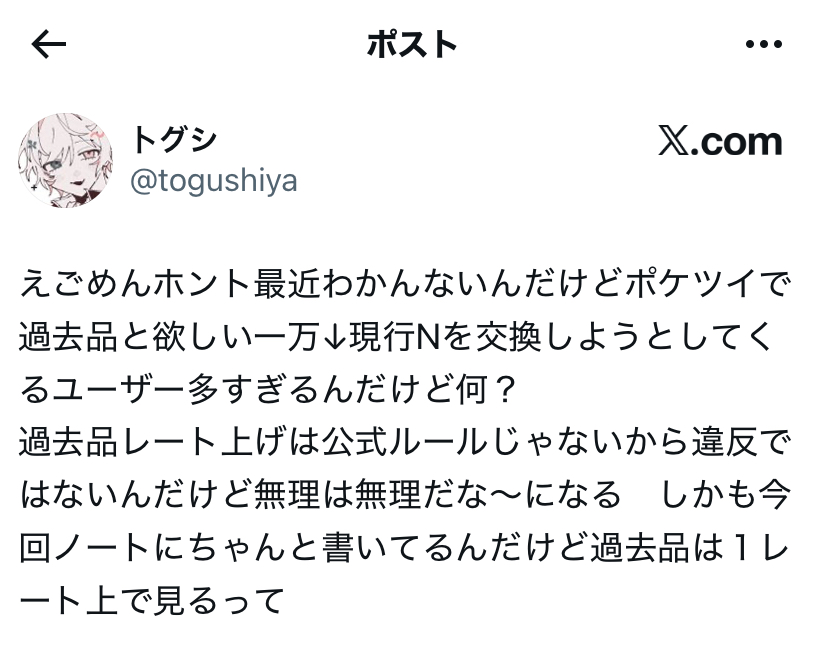Open トグシ's profile picture

pyautogui.click(x=66, y=160)
